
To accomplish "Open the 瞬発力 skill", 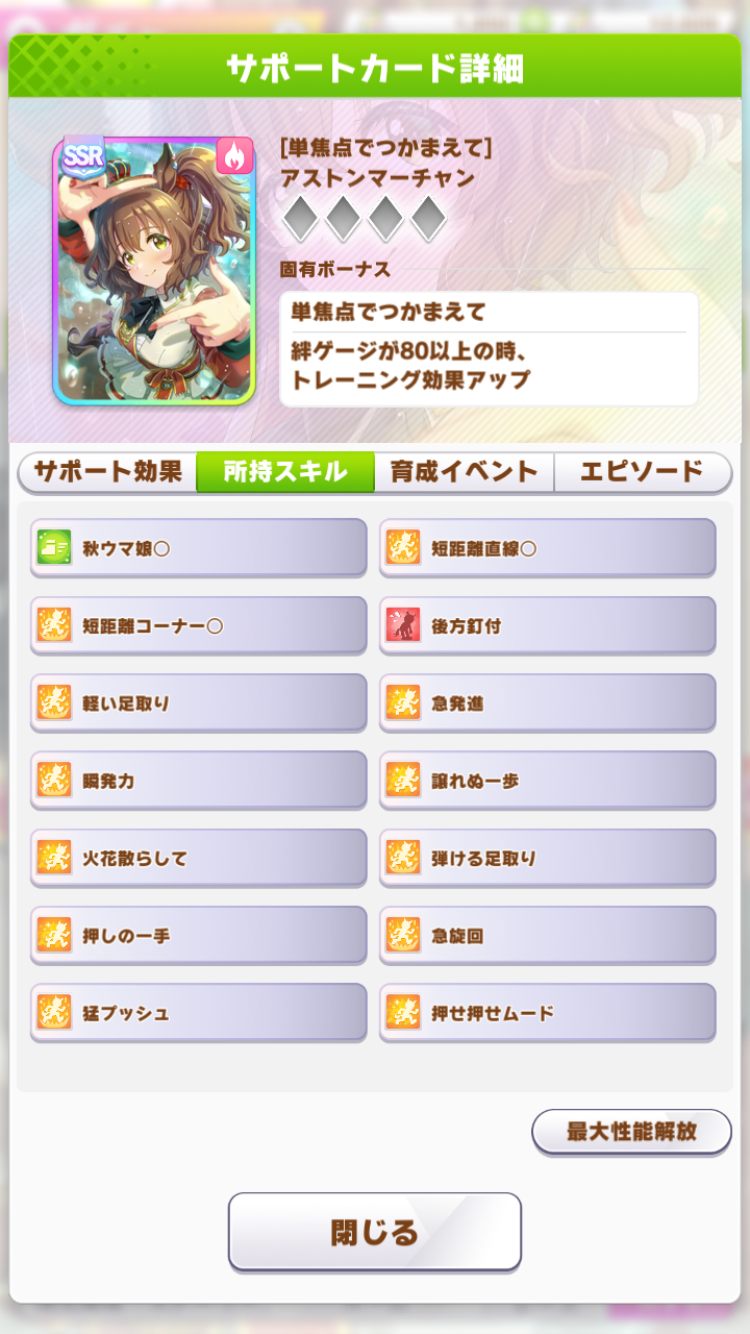I will coord(199,780).
